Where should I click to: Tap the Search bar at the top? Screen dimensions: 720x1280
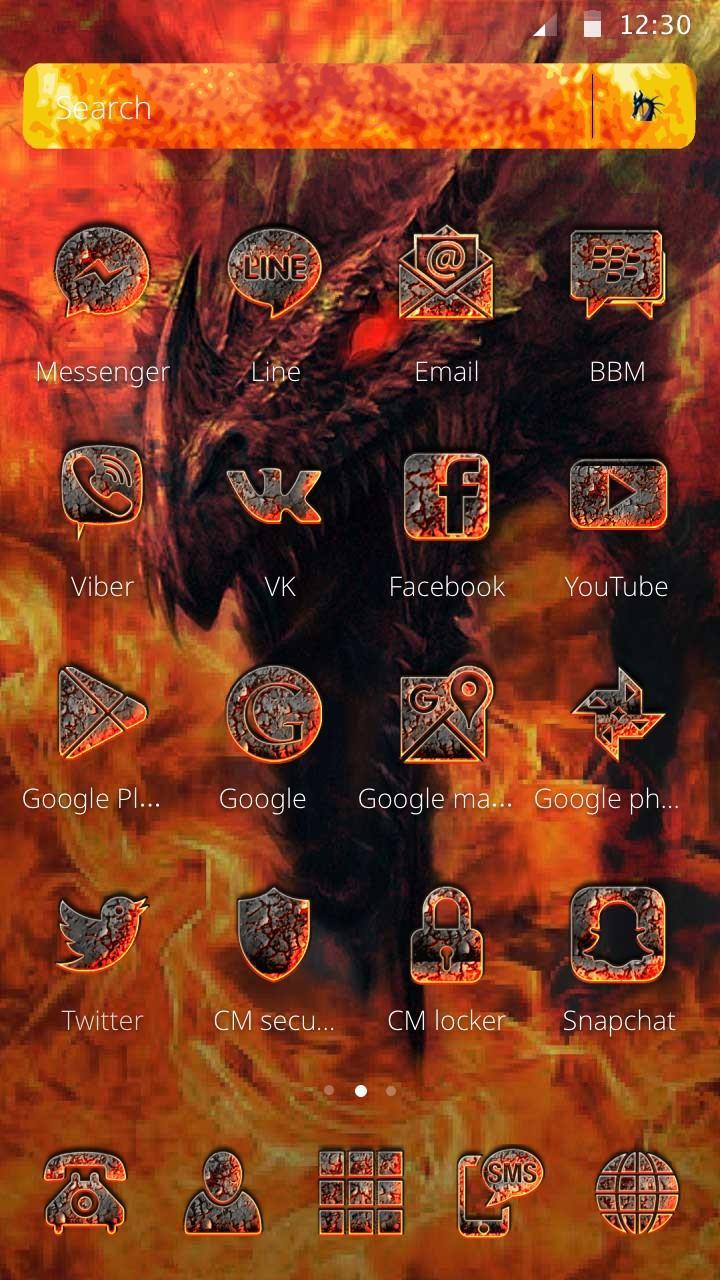point(300,107)
